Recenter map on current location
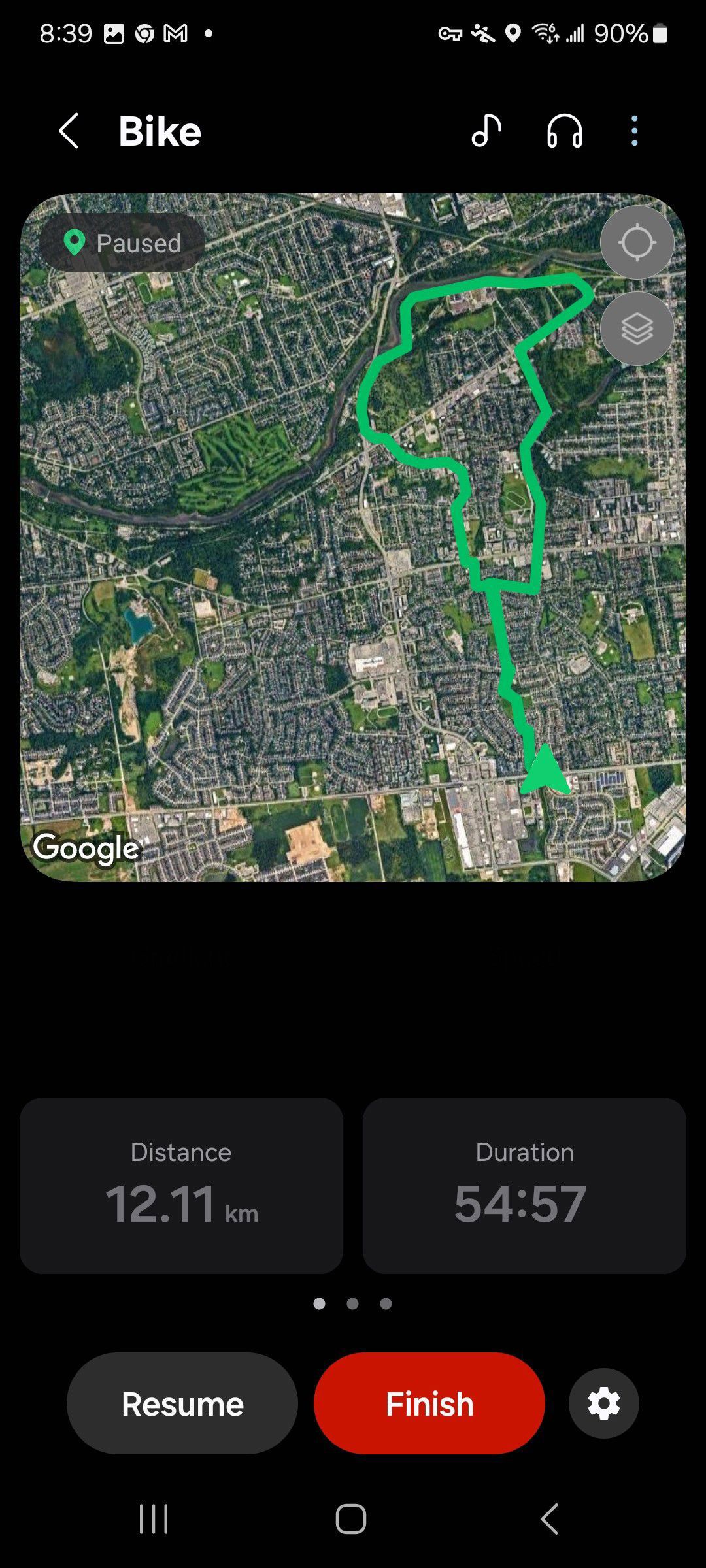 coord(637,243)
